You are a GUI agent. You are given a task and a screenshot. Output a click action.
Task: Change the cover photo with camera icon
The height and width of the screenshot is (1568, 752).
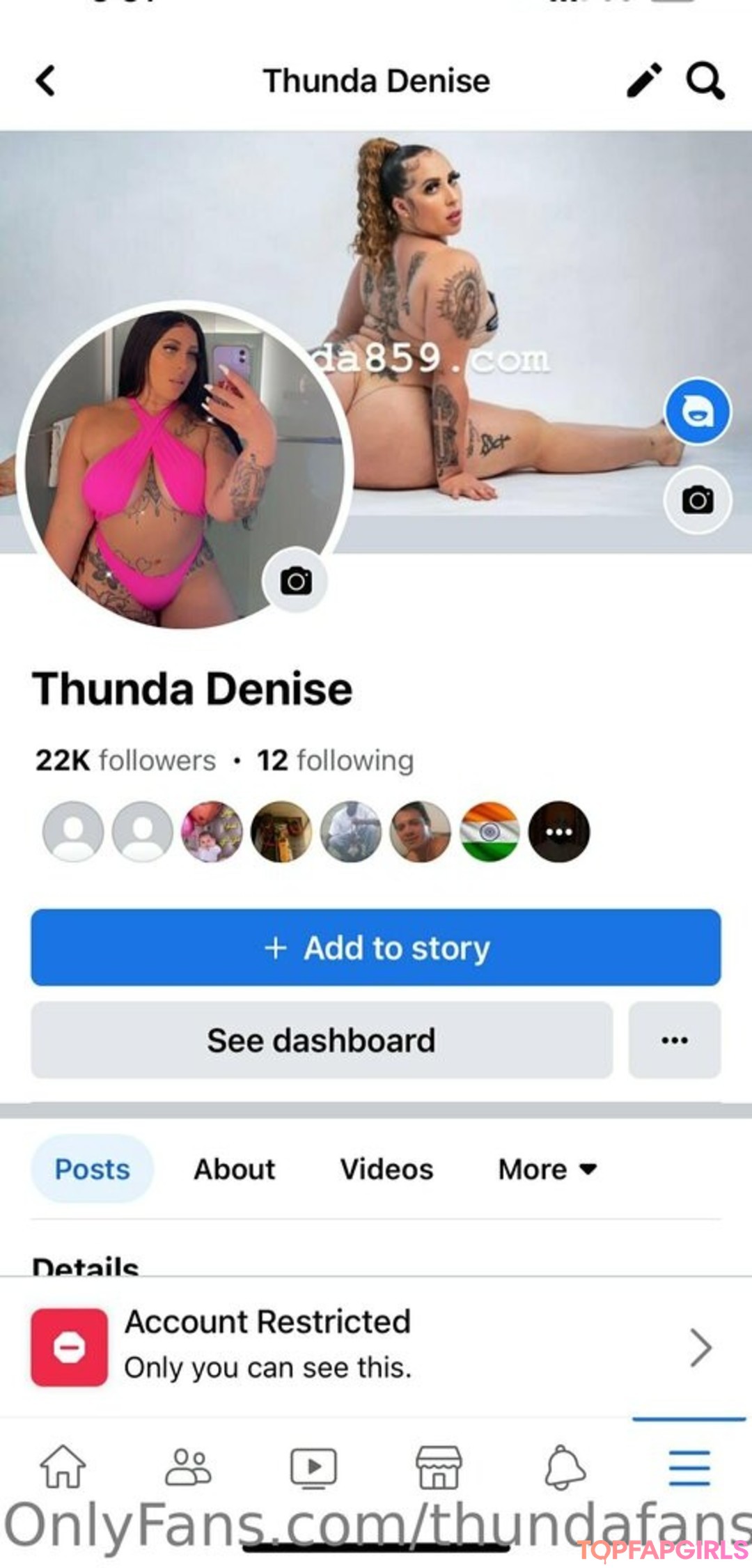coord(698,500)
